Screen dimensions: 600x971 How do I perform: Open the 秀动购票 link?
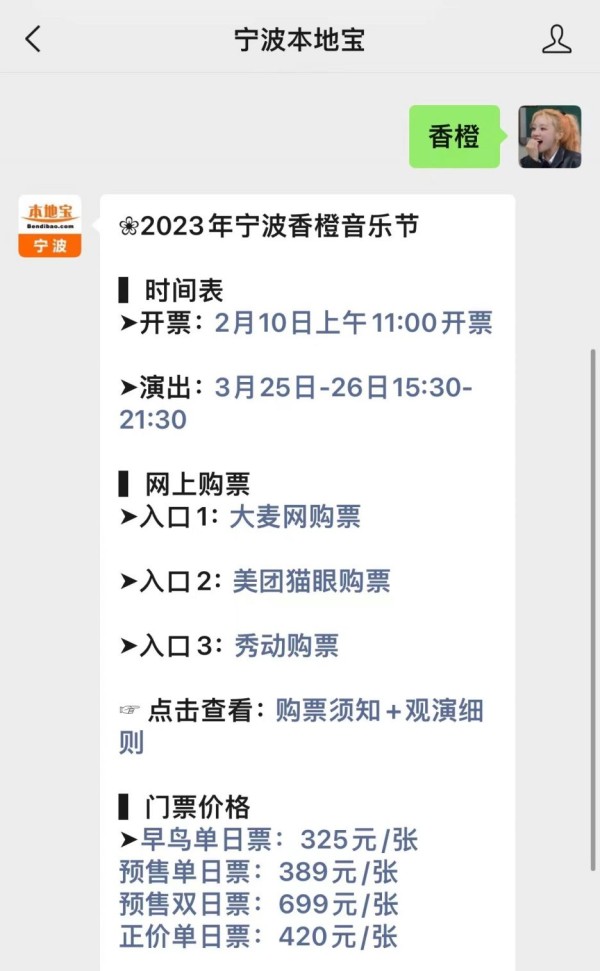(286, 646)
